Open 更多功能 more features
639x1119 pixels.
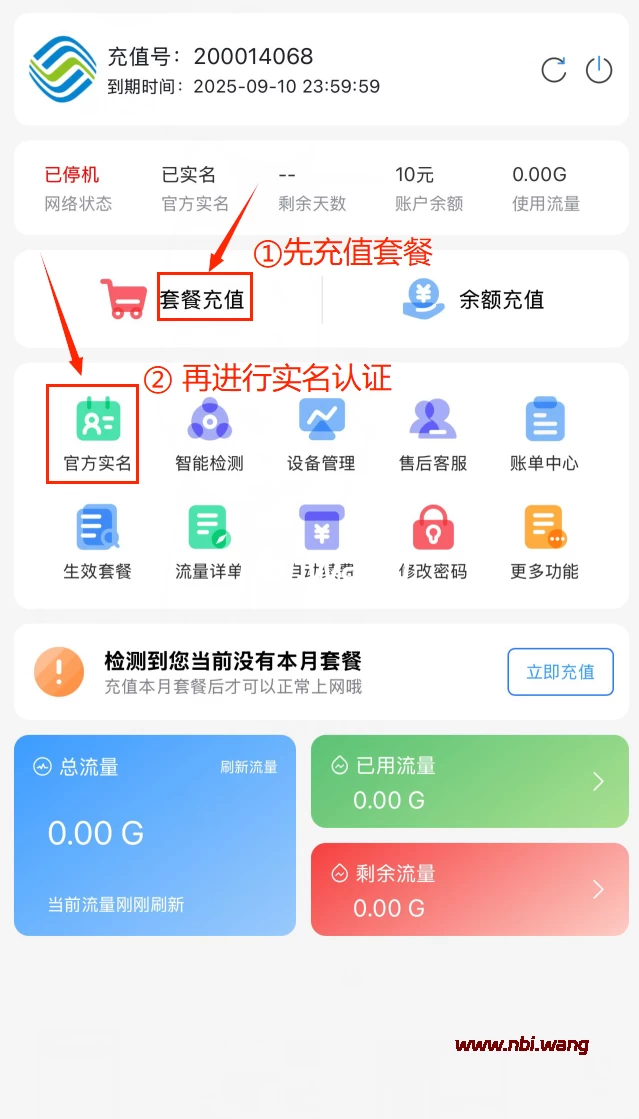(x=544, y=542)
